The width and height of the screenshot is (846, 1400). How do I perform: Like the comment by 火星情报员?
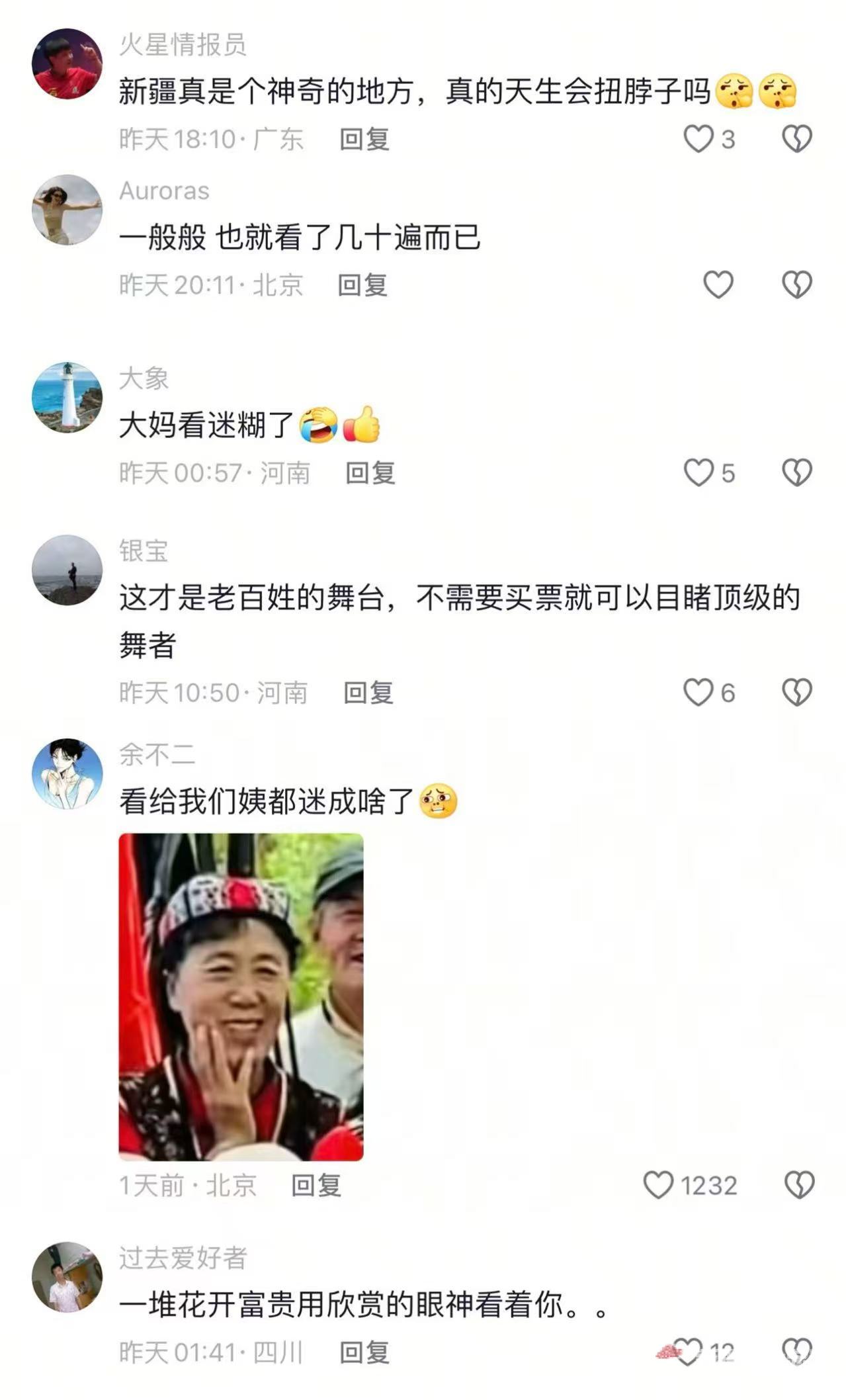698,140
